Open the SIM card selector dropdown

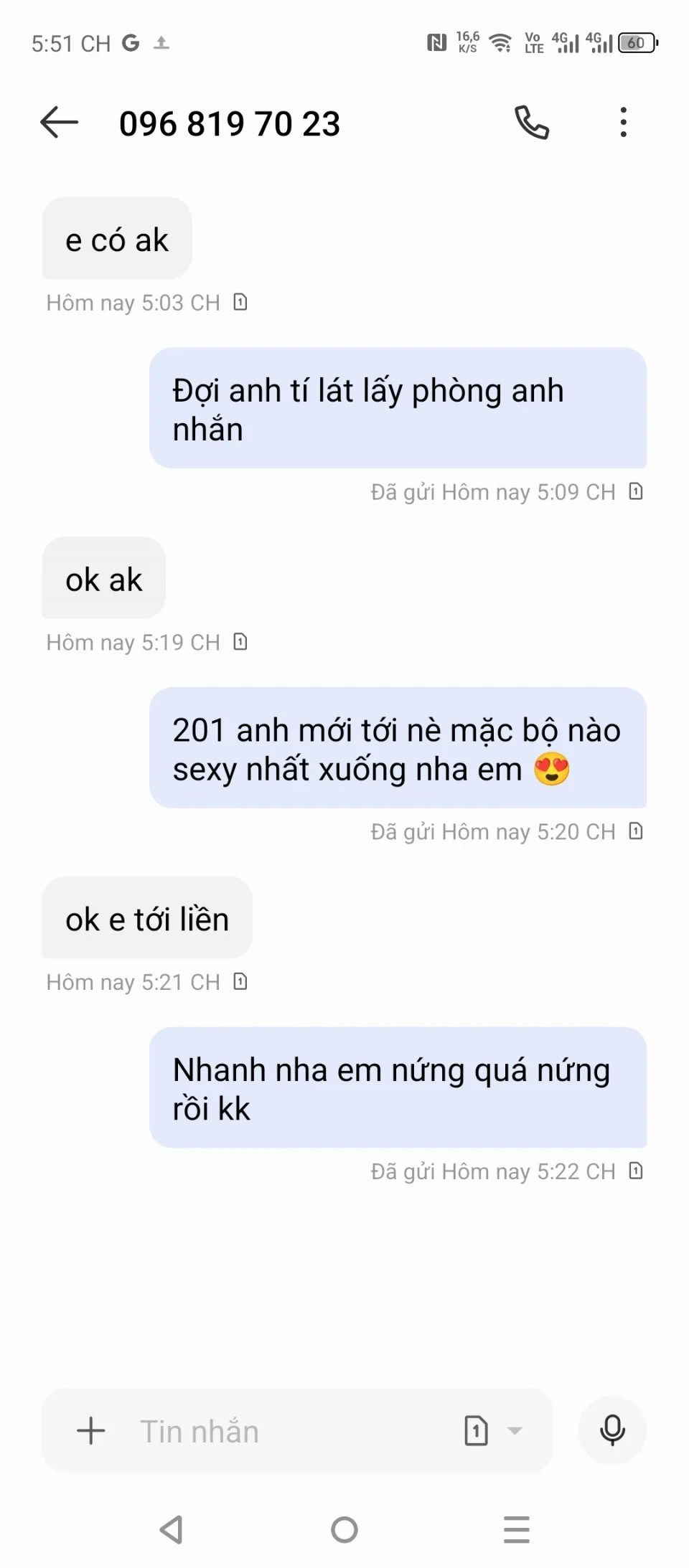(492, 1430)
